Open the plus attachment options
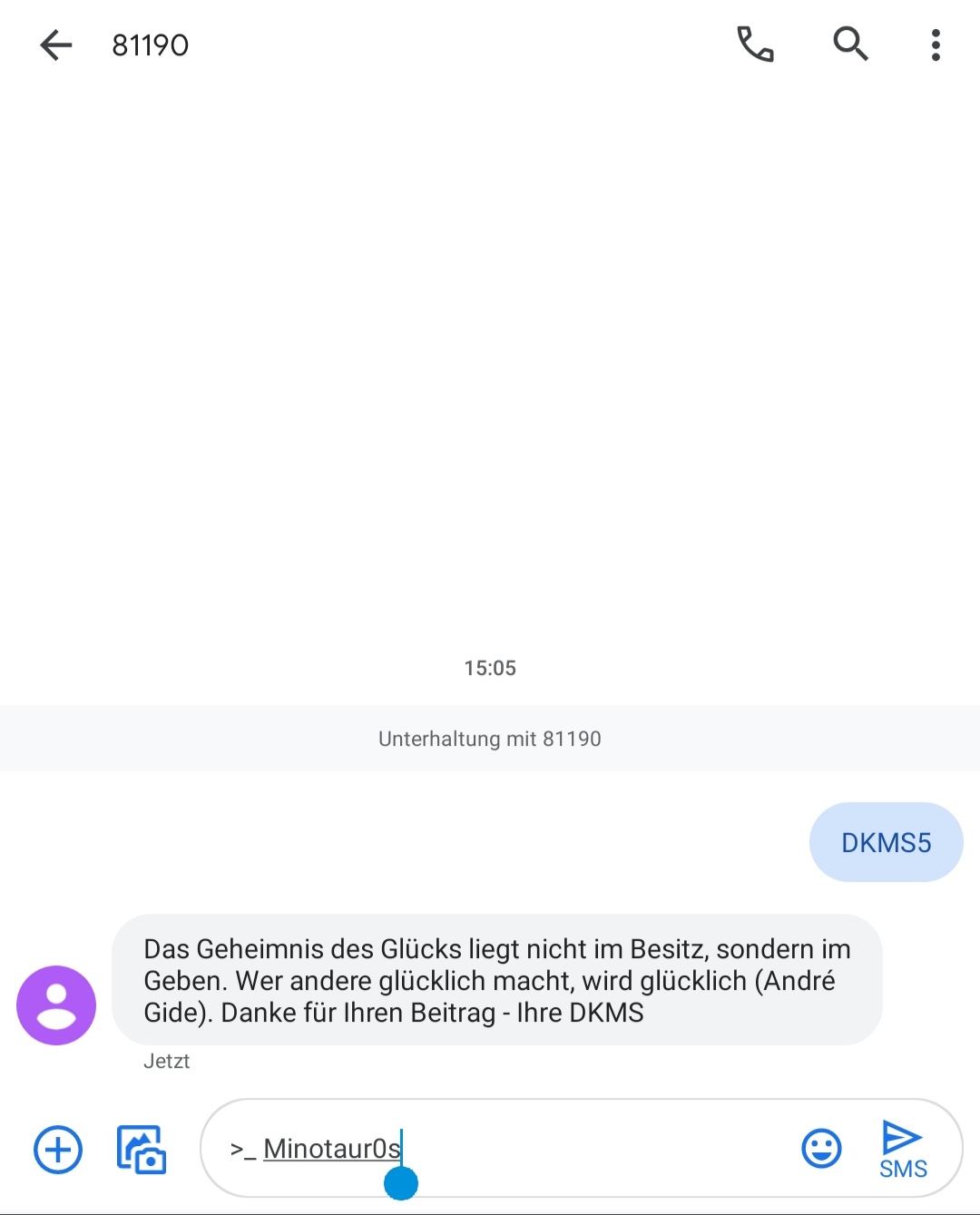The height and width of the screenshot is (1215, 980). click(58, 1150)
